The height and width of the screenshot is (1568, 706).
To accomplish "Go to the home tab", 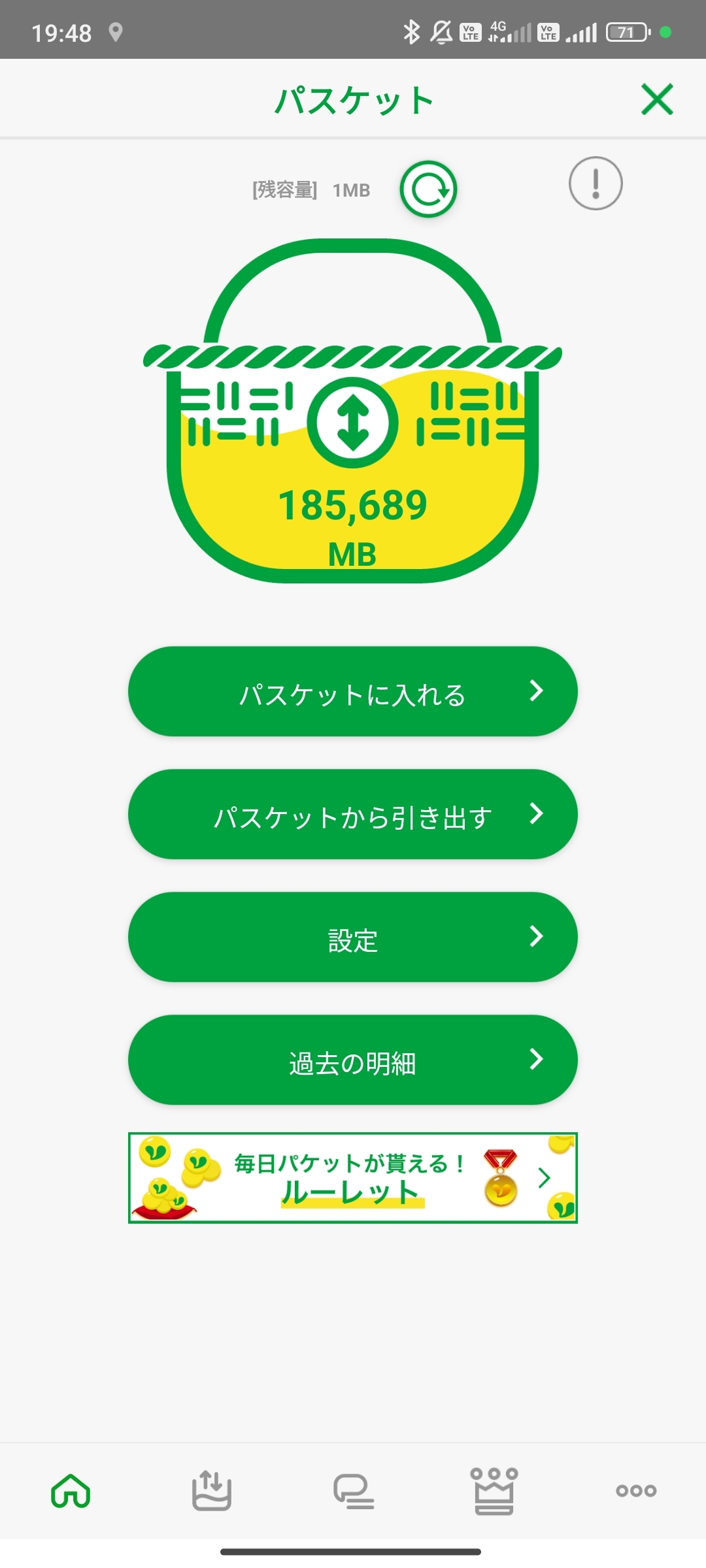I will [71, 1492].
